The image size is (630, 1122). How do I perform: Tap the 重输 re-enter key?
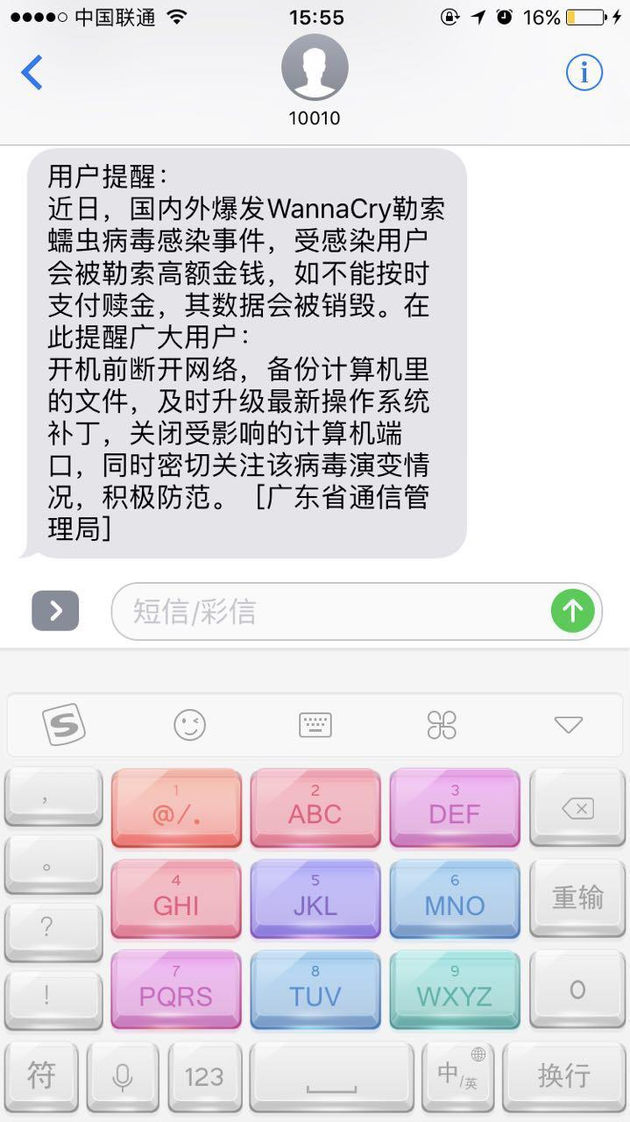point(577,898)
